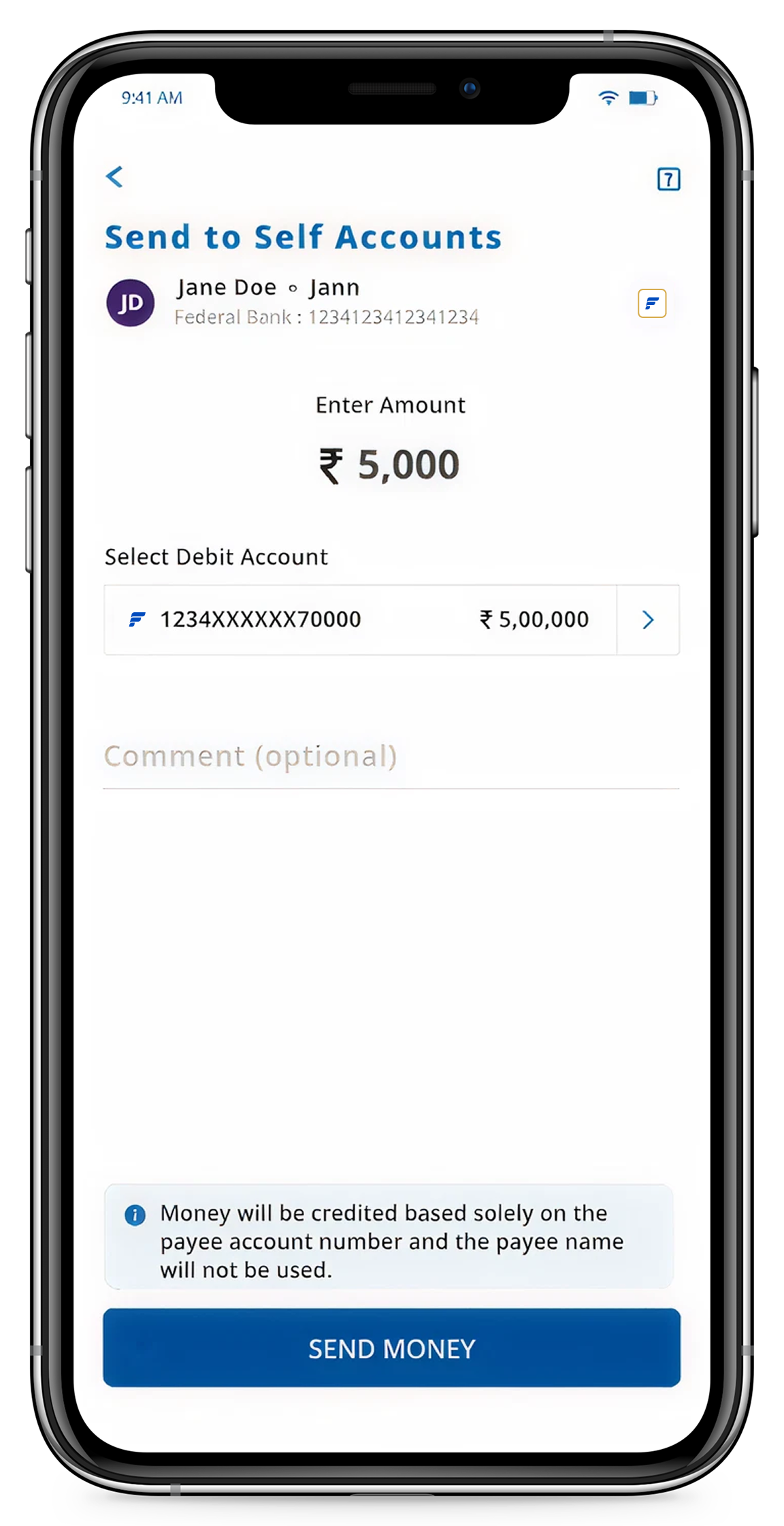Tap the Federal Bank icon beside Jane Doe
The width and height of the screenshot is (784, 1526).
(x=651, y=304)
